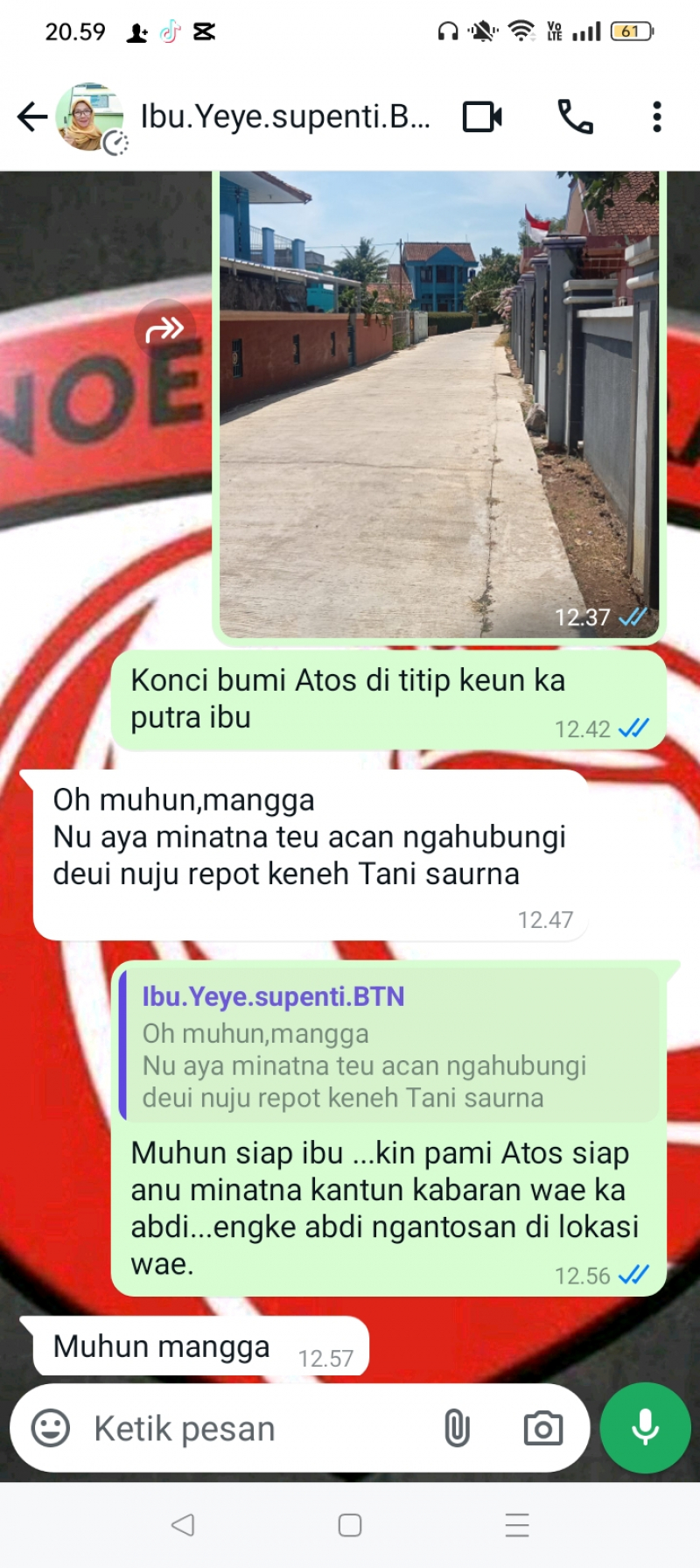Image resolution: width=700 pixels, height=1568 pixels.
Task: Jump to quoted message from Ibu.Yeye.supenti.BTN
Action: 389,1046
